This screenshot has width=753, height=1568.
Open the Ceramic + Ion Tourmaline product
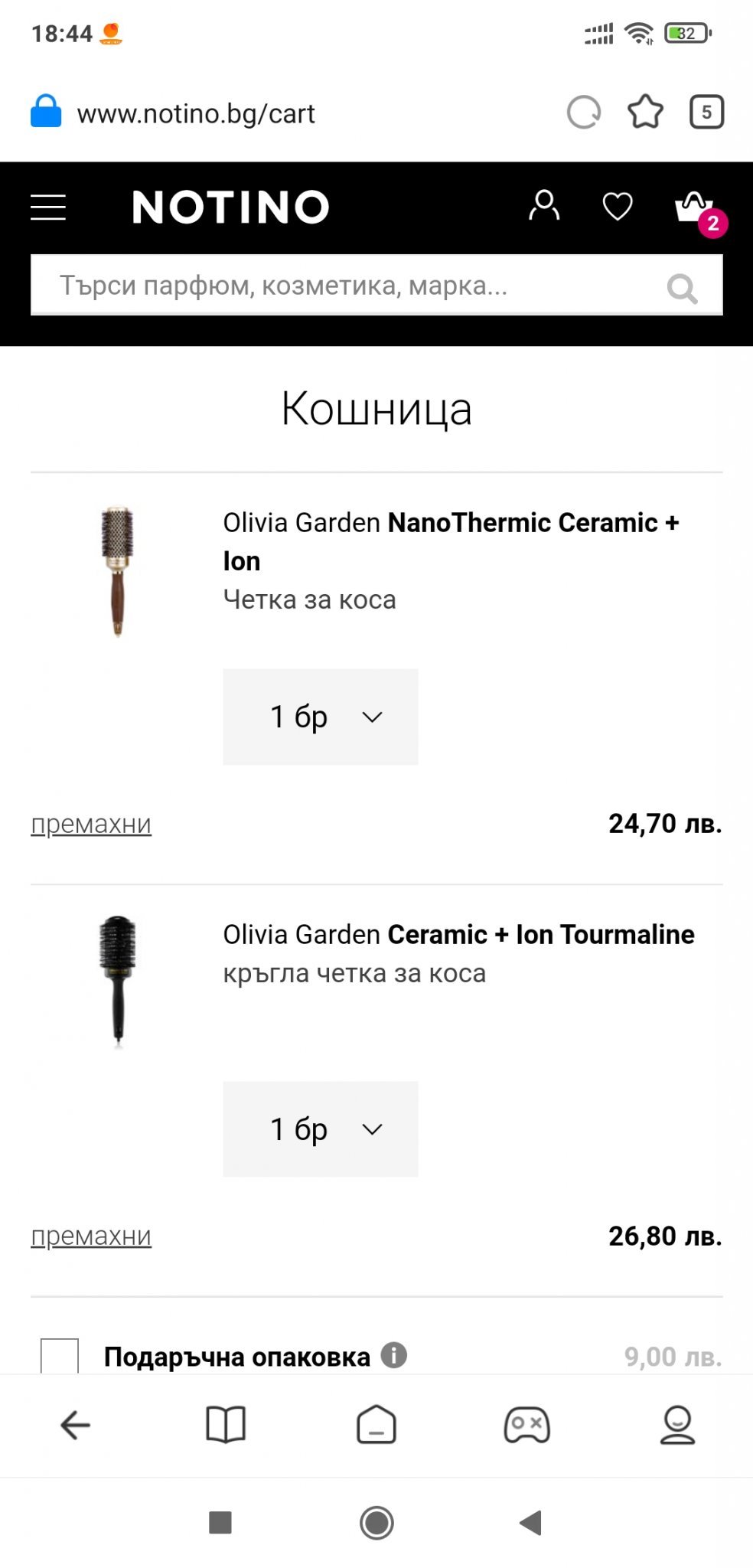pyautogui.click(x=458, y=935)
